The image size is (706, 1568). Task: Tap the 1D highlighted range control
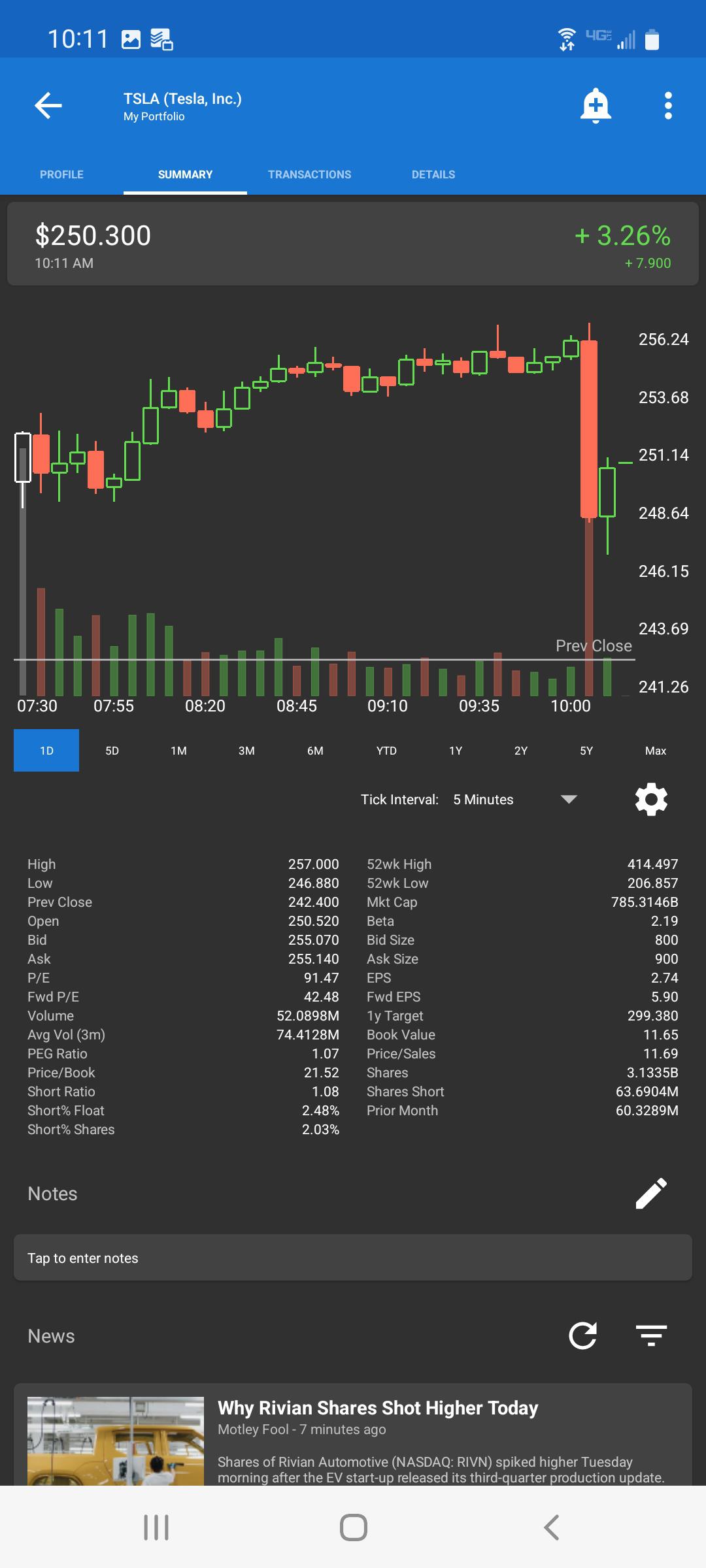[46, 750]
